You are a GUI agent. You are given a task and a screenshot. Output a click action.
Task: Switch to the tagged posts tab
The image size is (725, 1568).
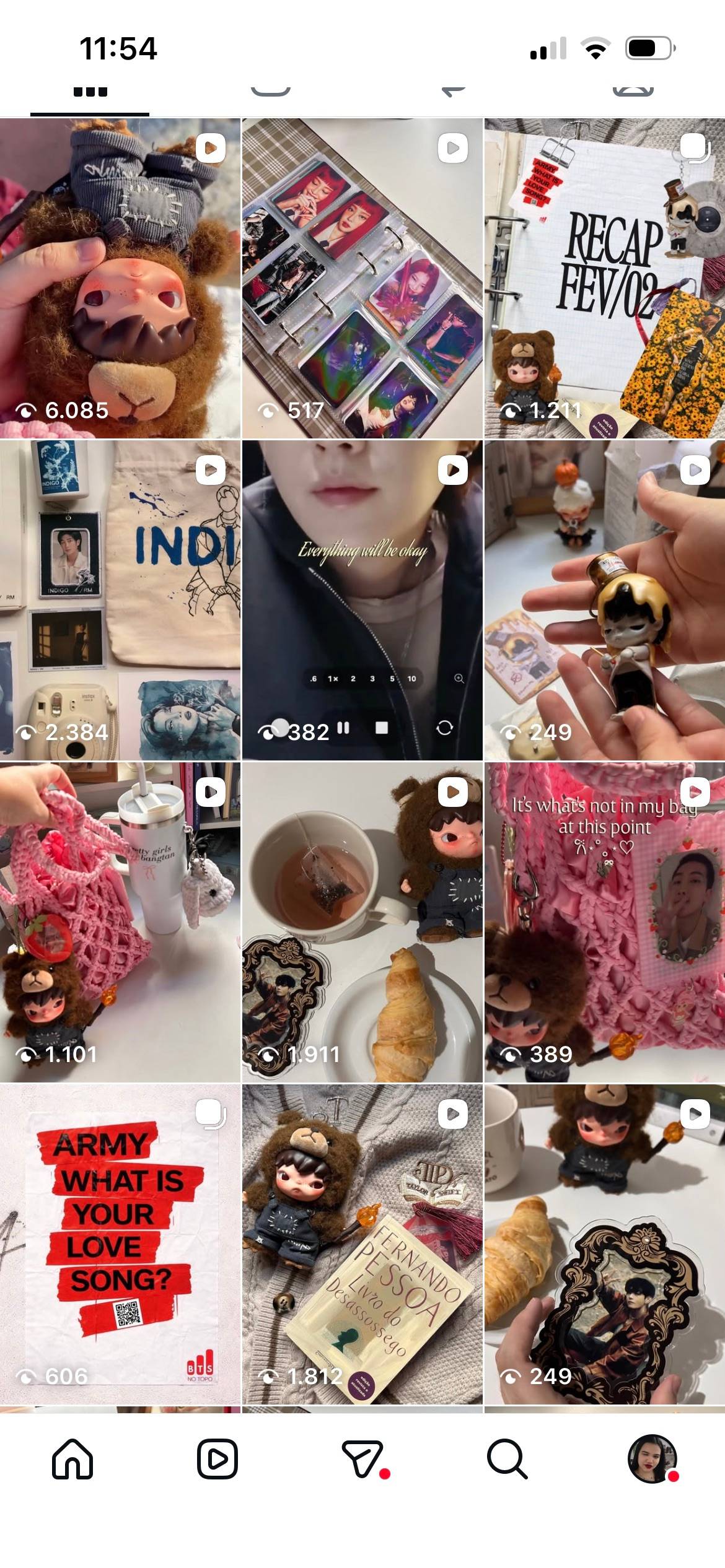[633, 92]
